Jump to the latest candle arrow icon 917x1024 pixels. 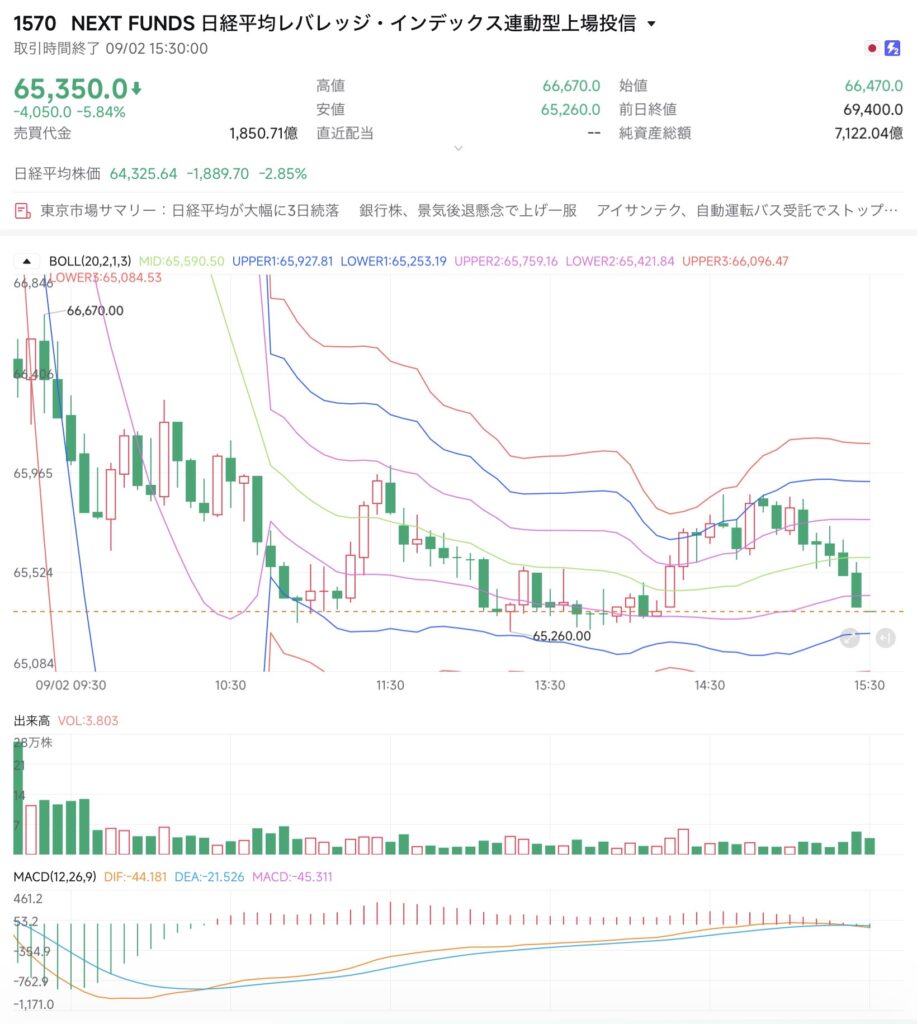pyautogui.click(x=885, y=637)
